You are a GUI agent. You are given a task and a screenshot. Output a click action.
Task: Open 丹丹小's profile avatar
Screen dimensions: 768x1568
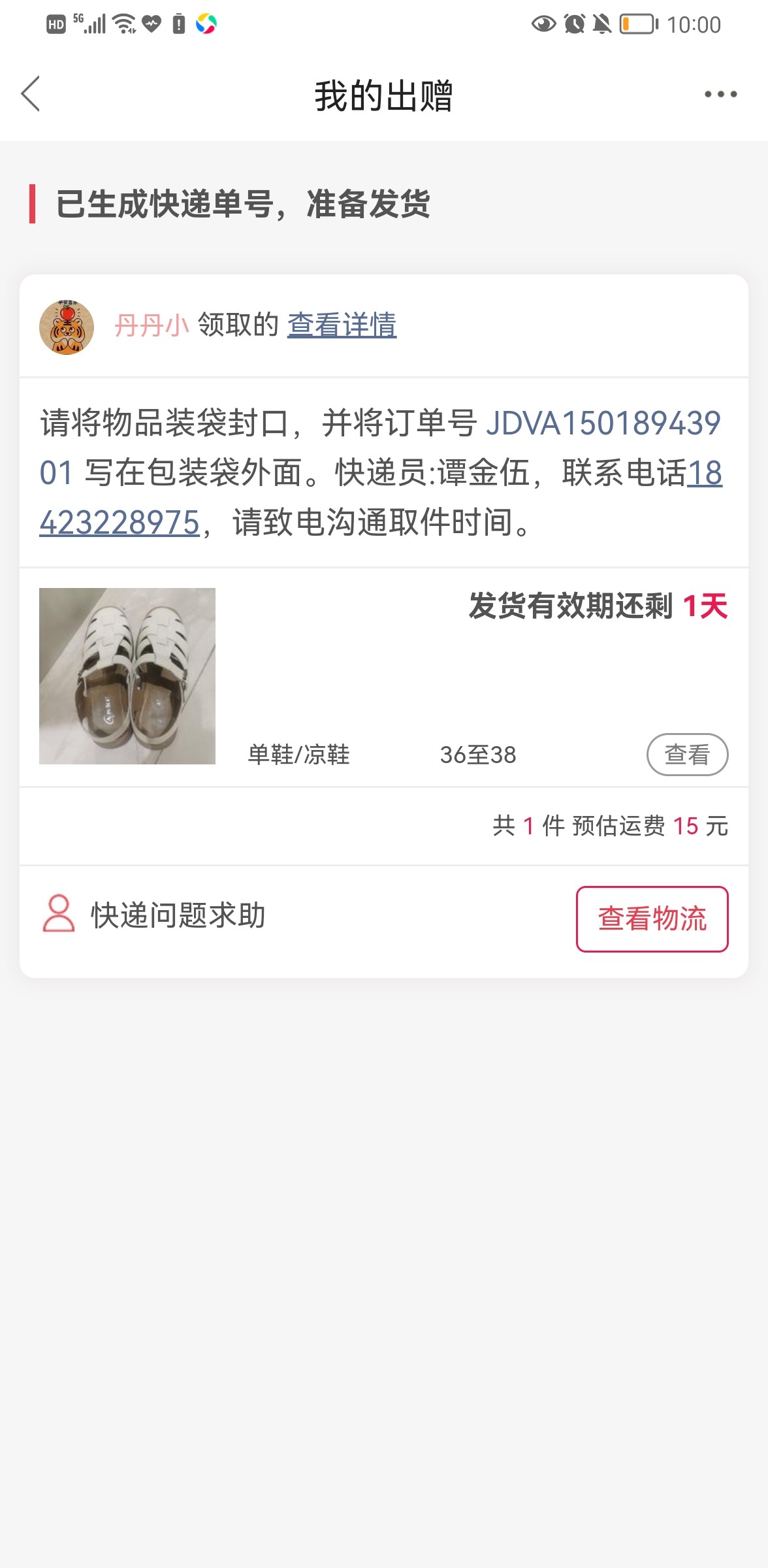(x=67, y=327)
